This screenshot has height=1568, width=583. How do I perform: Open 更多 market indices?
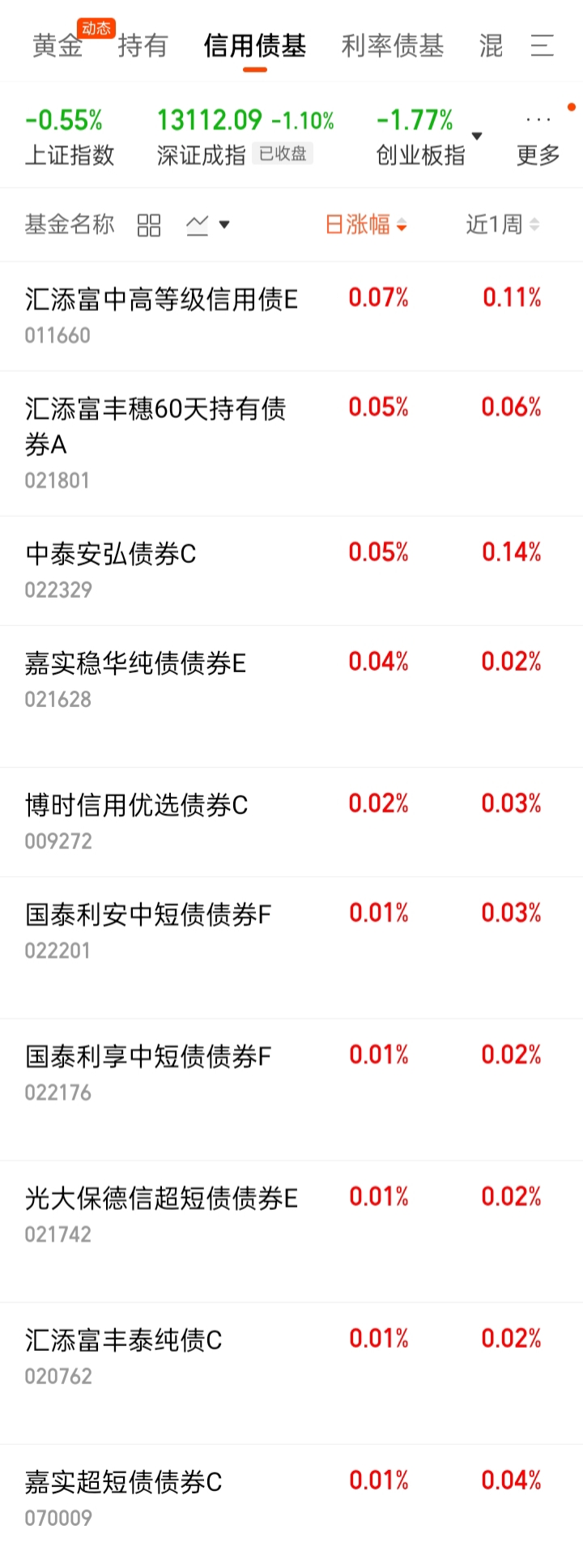(x=538, y=138)
